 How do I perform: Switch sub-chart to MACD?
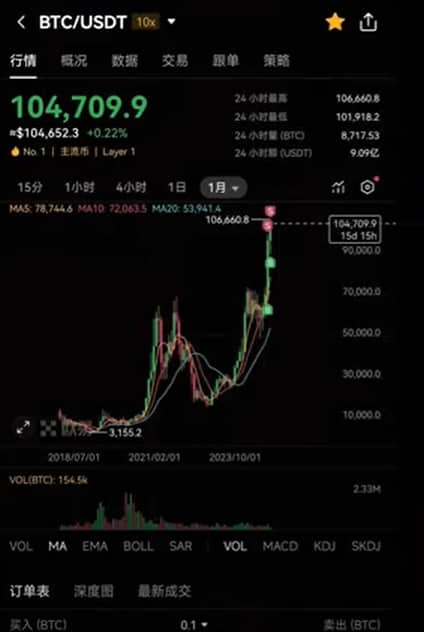[x=280, y=546]
